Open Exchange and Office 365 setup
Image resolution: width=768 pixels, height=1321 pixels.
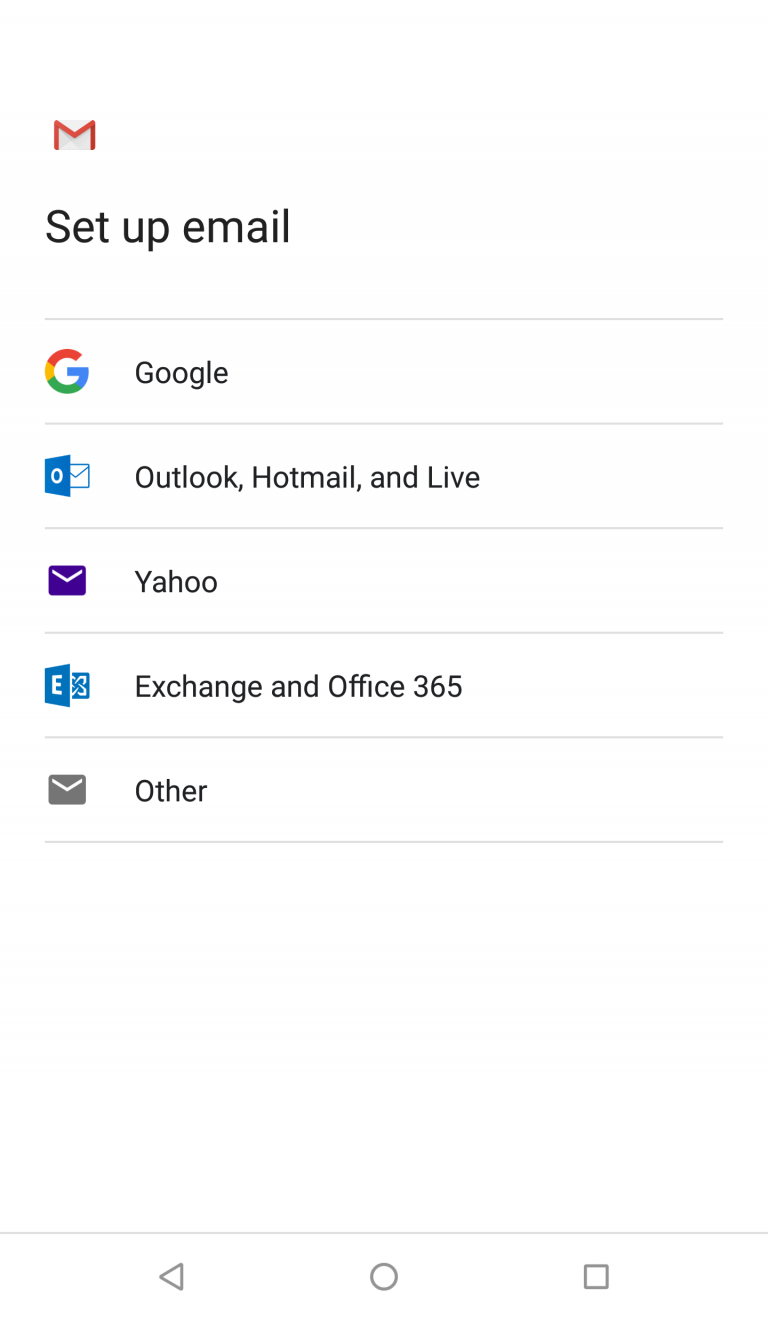click(383, 686)
